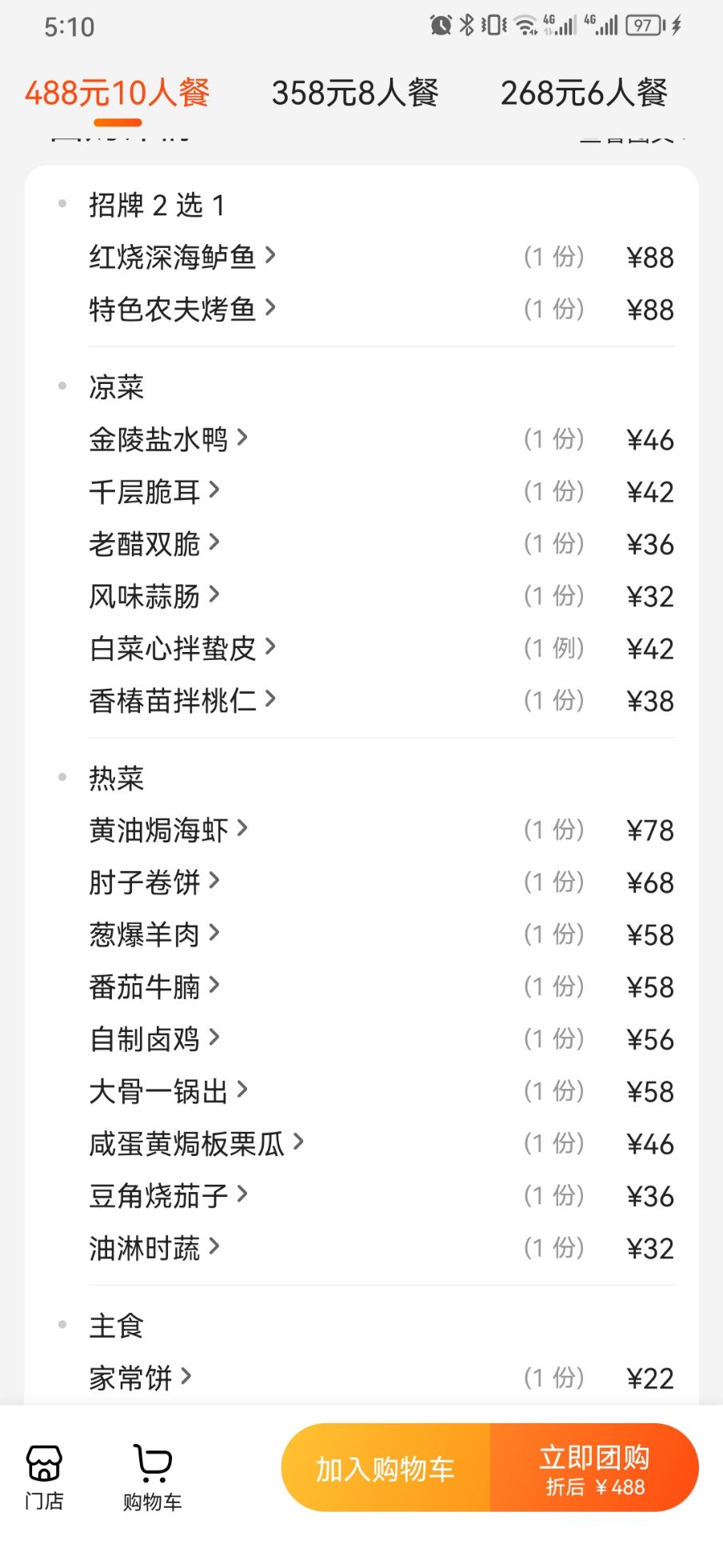This screenshot has height=1568, width=723.
Task: Switch to the 358元8人餐 tab
Action: click(x=355, y=94)
